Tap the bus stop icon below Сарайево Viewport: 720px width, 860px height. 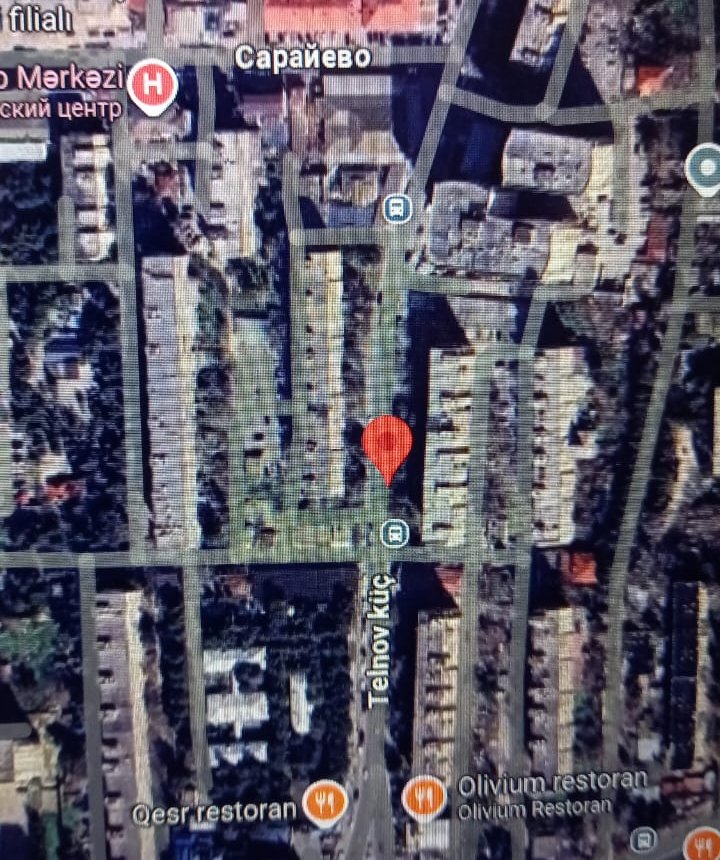click(396, 209)
